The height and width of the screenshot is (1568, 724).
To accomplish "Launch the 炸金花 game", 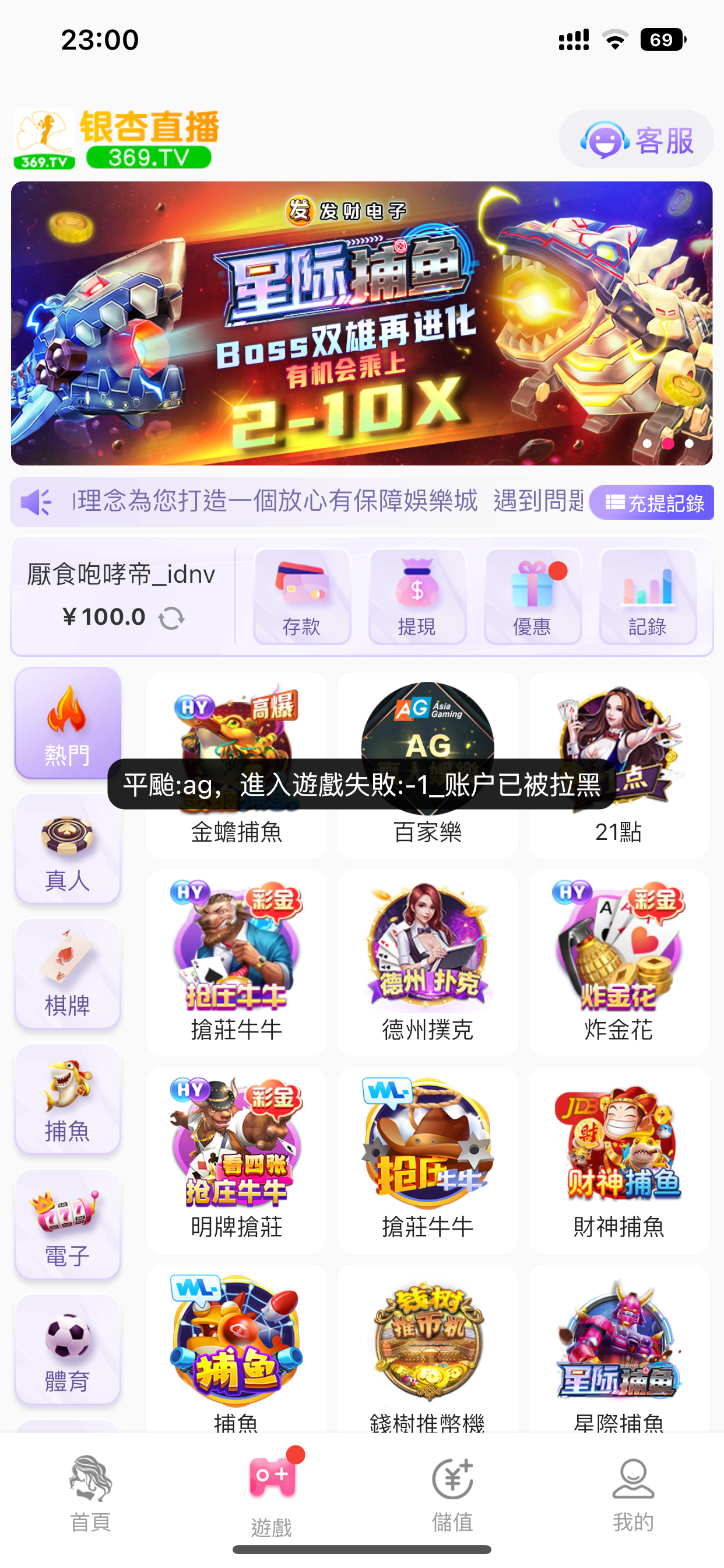I will coord(618,962).
